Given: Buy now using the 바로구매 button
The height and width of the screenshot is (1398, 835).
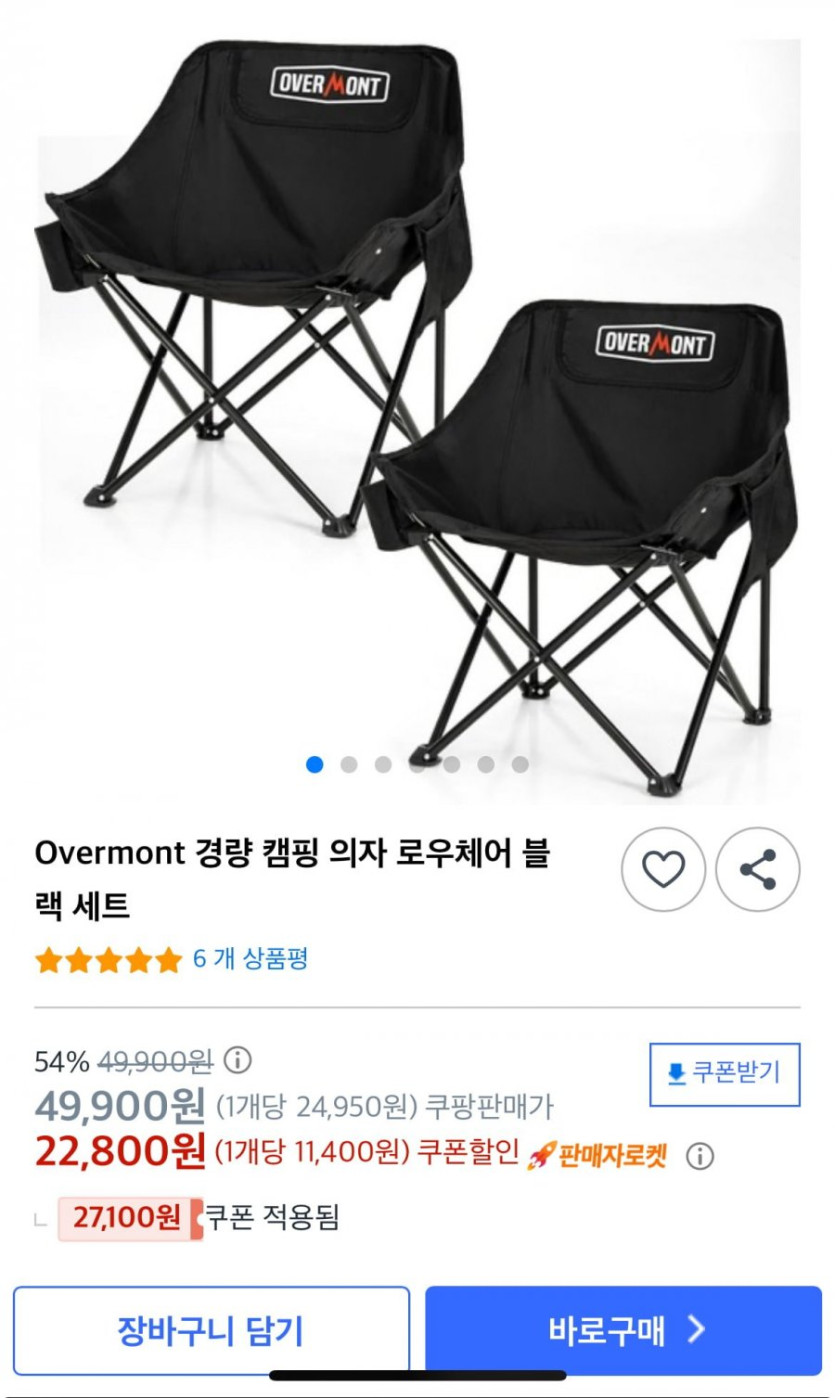Looking at the screenshot, I should 623,1331.
